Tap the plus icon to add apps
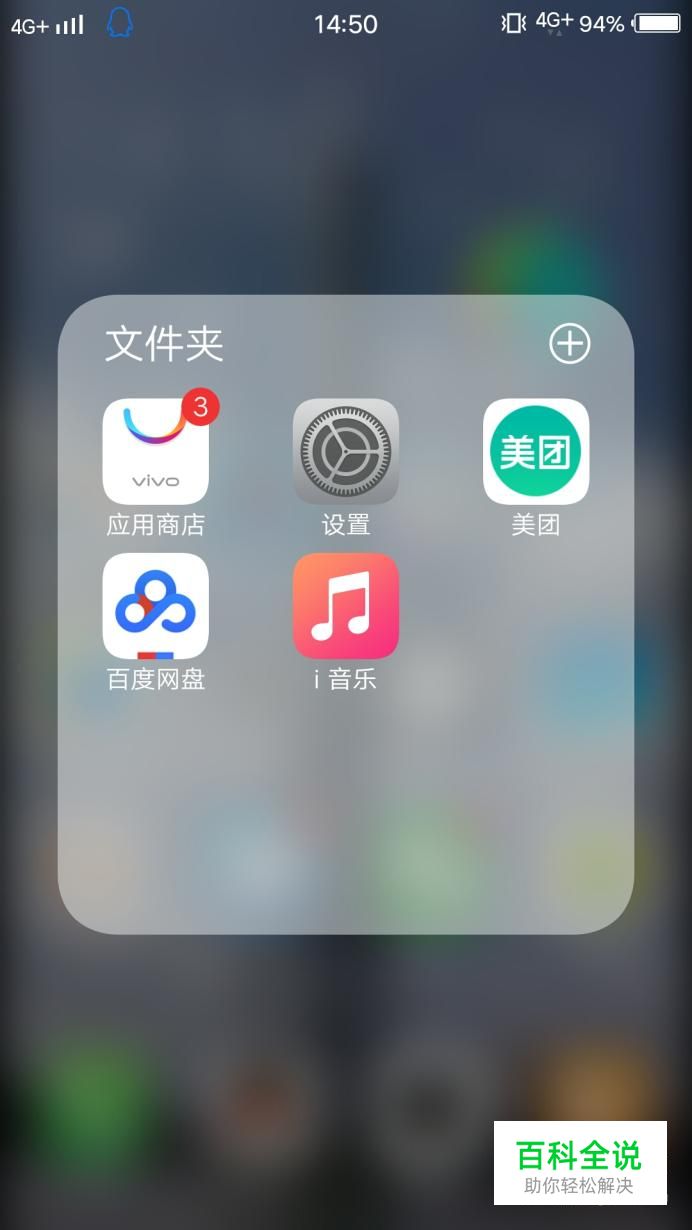 [x=570, y=344]
